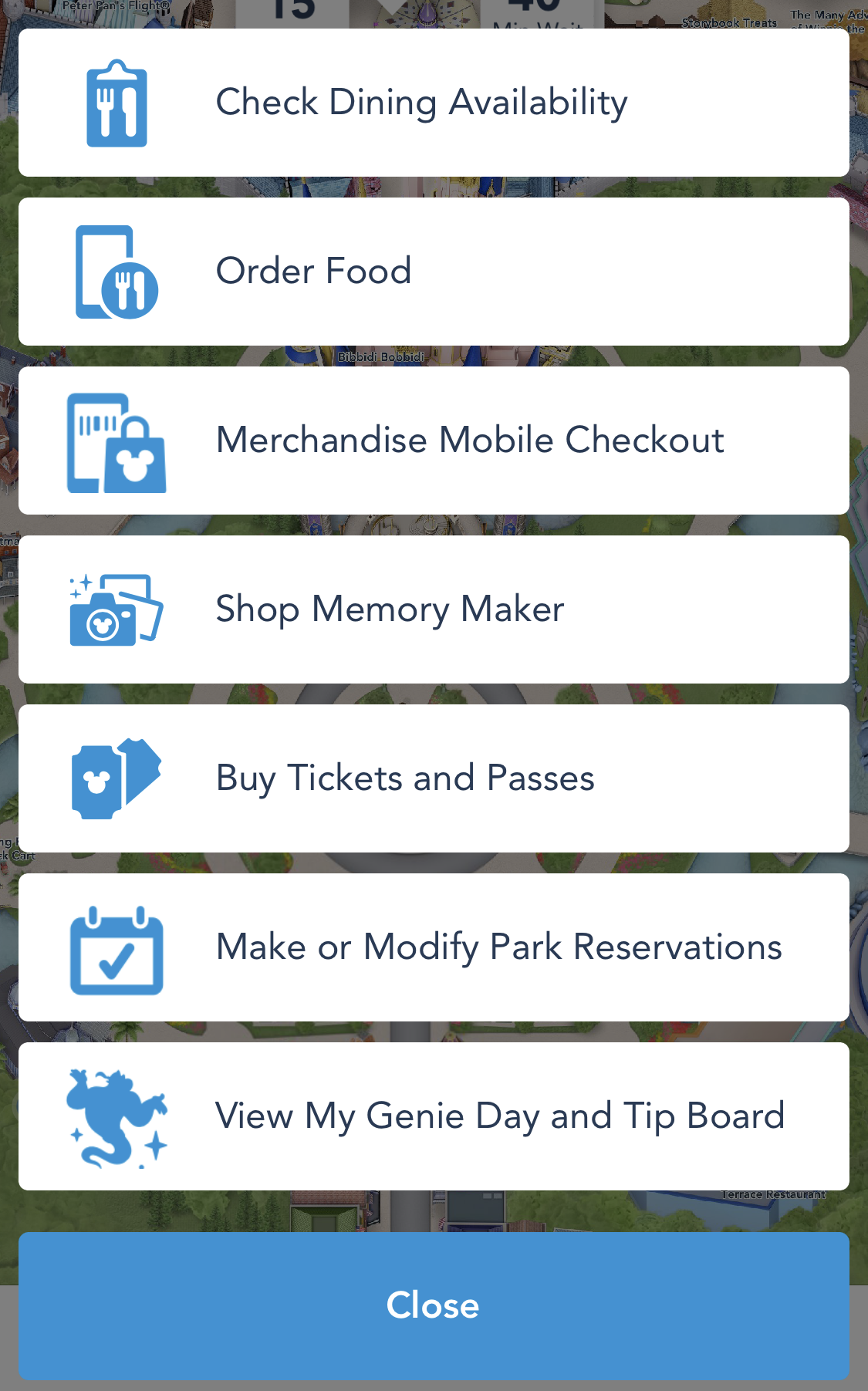Tap Buy Tickets and Passes
Screen dimensions: 868x1391
coord(434,778)
